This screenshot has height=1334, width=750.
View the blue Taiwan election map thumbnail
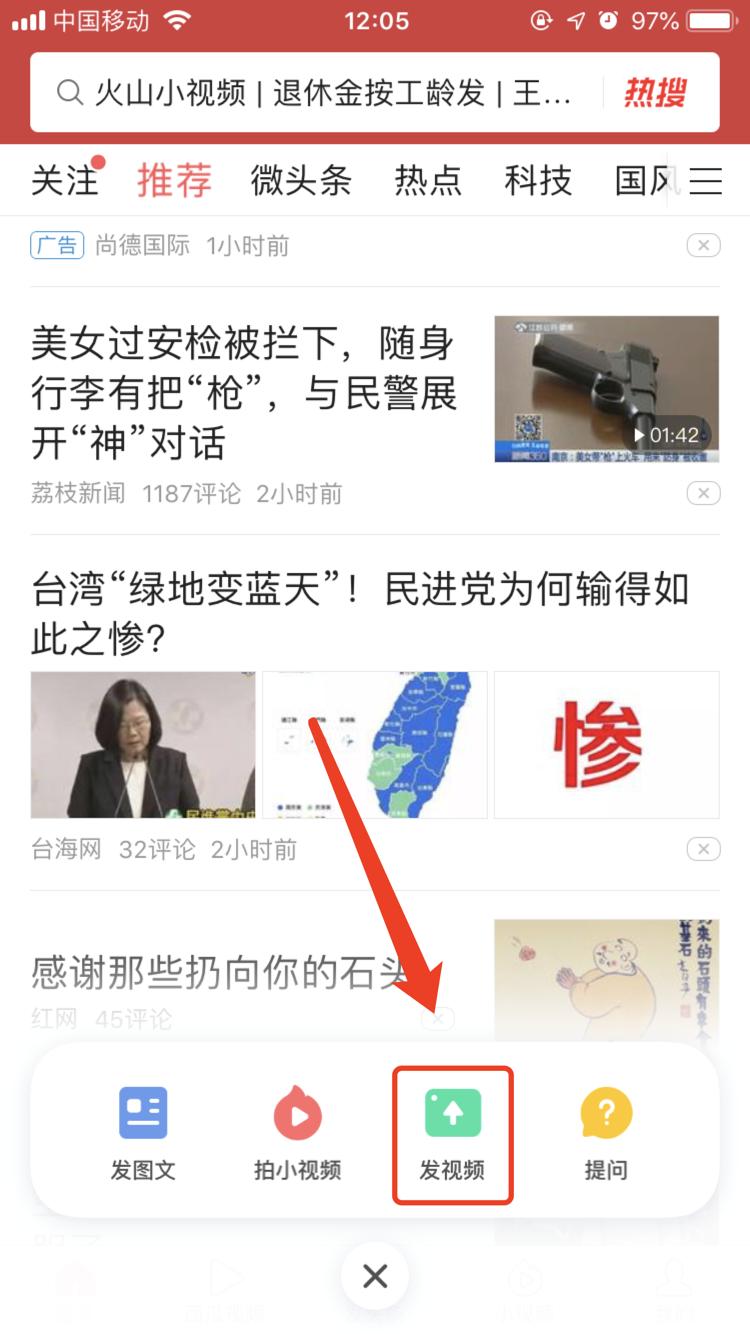(x=374, y=744)
